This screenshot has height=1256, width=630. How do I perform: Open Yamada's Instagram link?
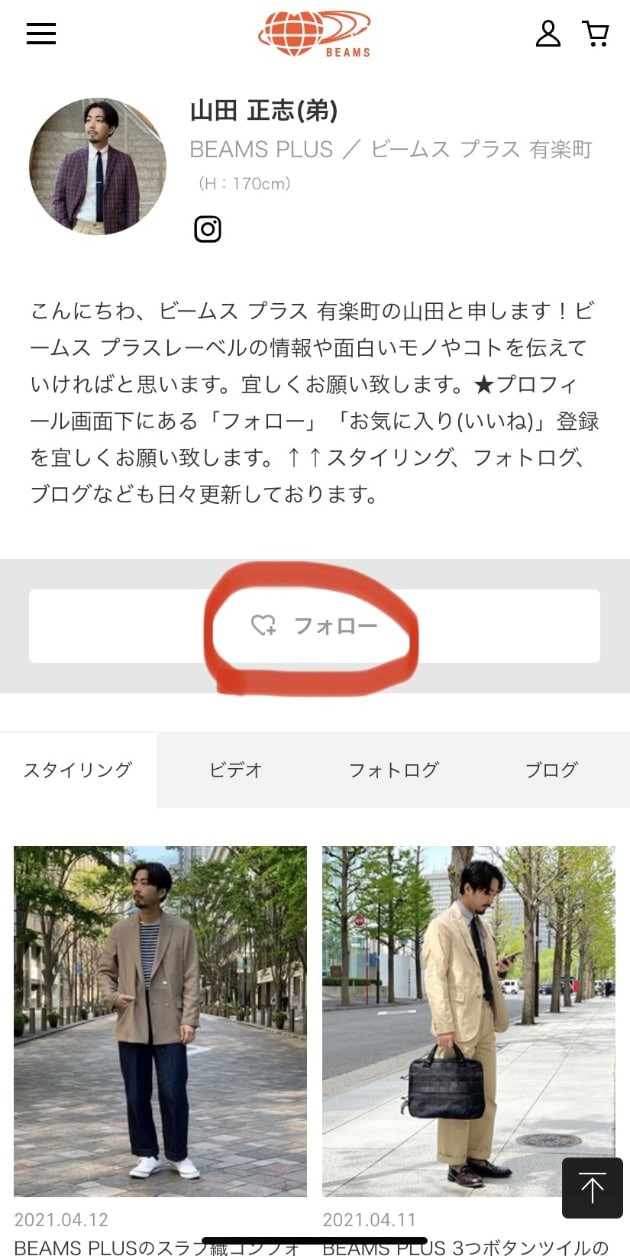pyautogui.click(x=207, y=229)
